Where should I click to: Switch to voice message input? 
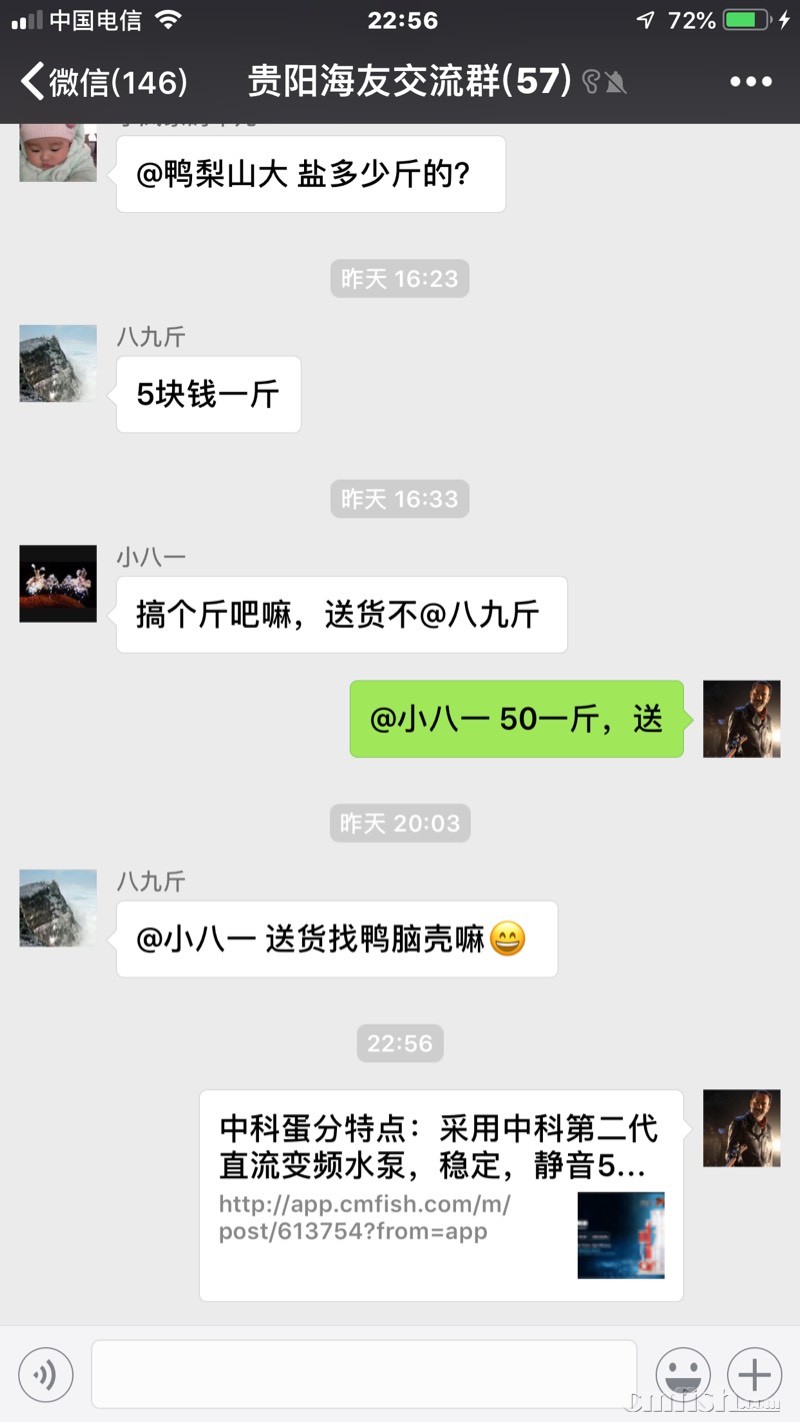click(x=46, y=1375)
